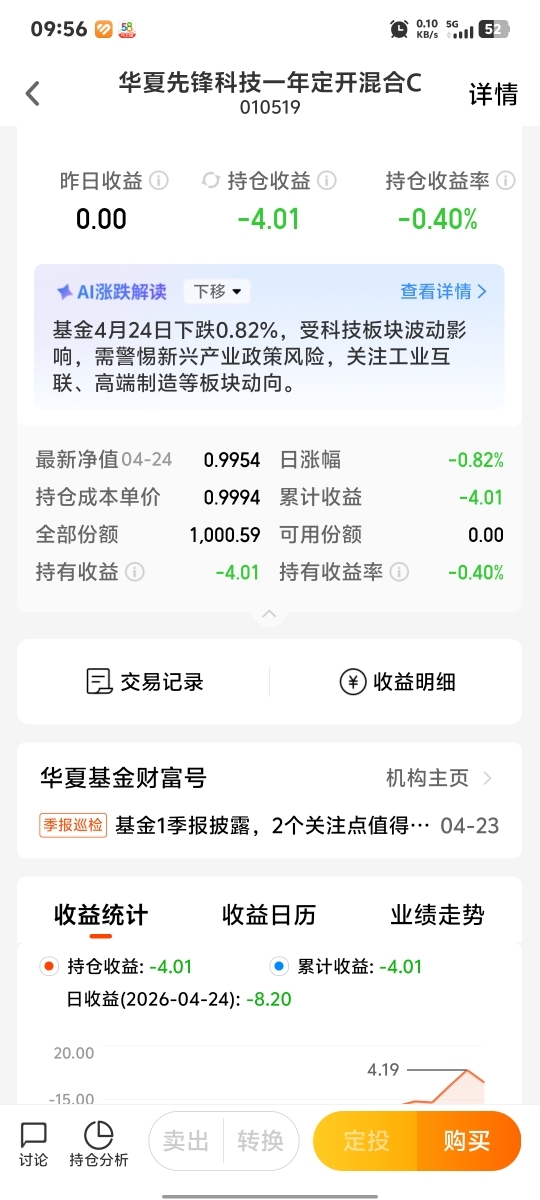The width and height of the screenshot is (540, 1200).
Task: Switch to the 业绩走势 tab
Action: (x=437, y=915)
